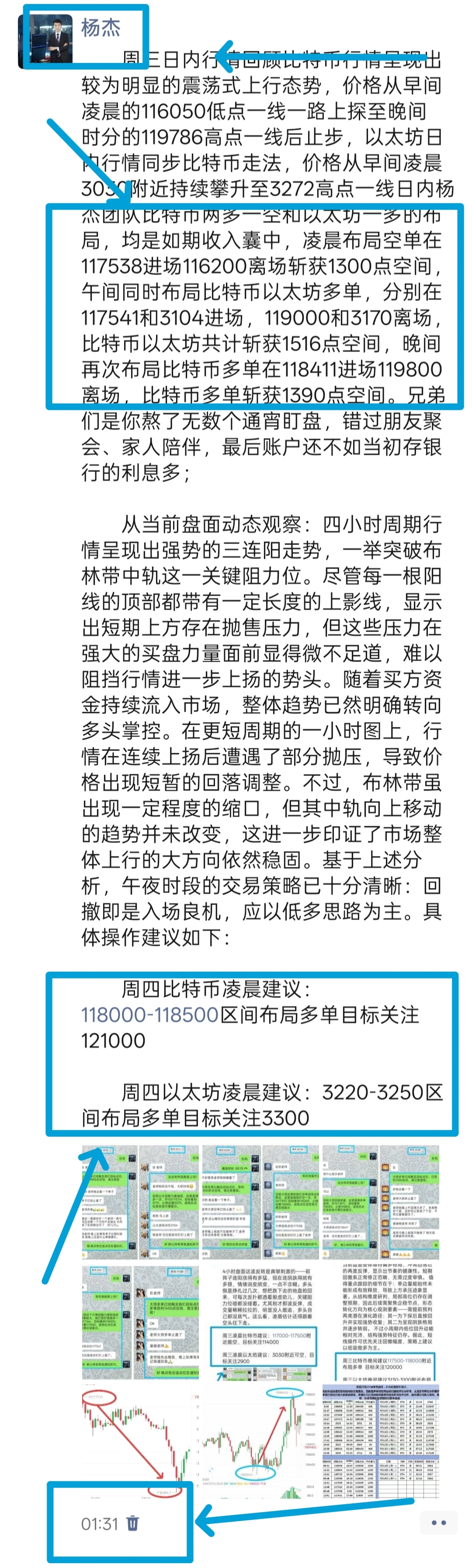Open the two-dot like and comment menu

(438, 1523)
